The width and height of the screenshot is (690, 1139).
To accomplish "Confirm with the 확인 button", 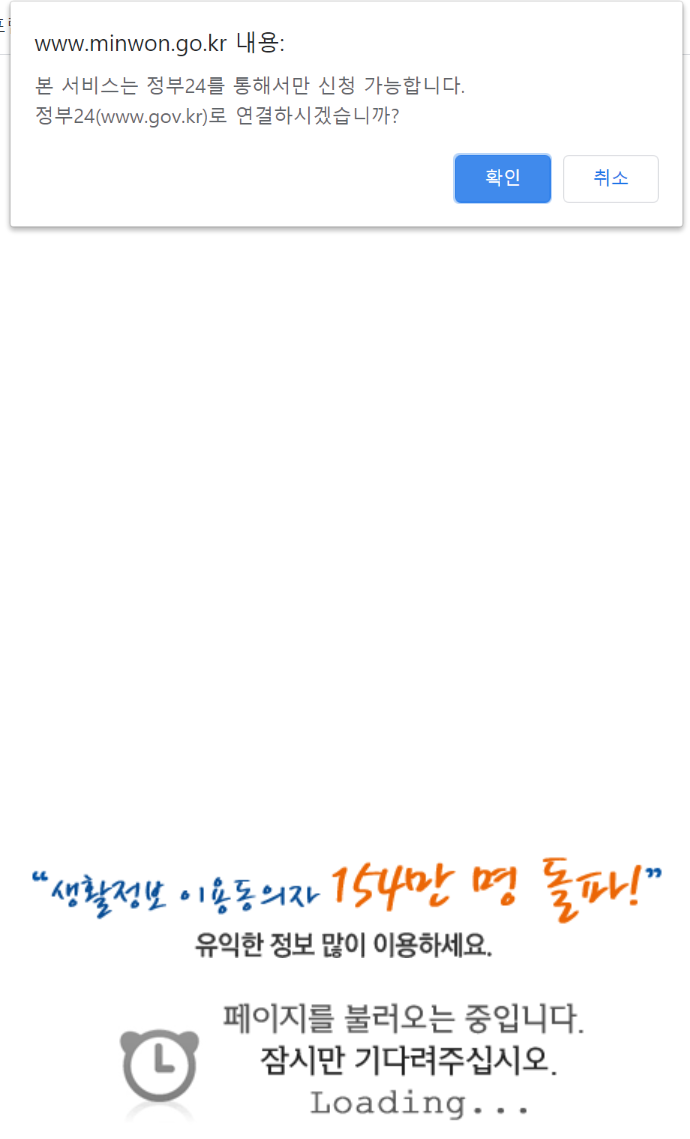I will pos(502,178).
